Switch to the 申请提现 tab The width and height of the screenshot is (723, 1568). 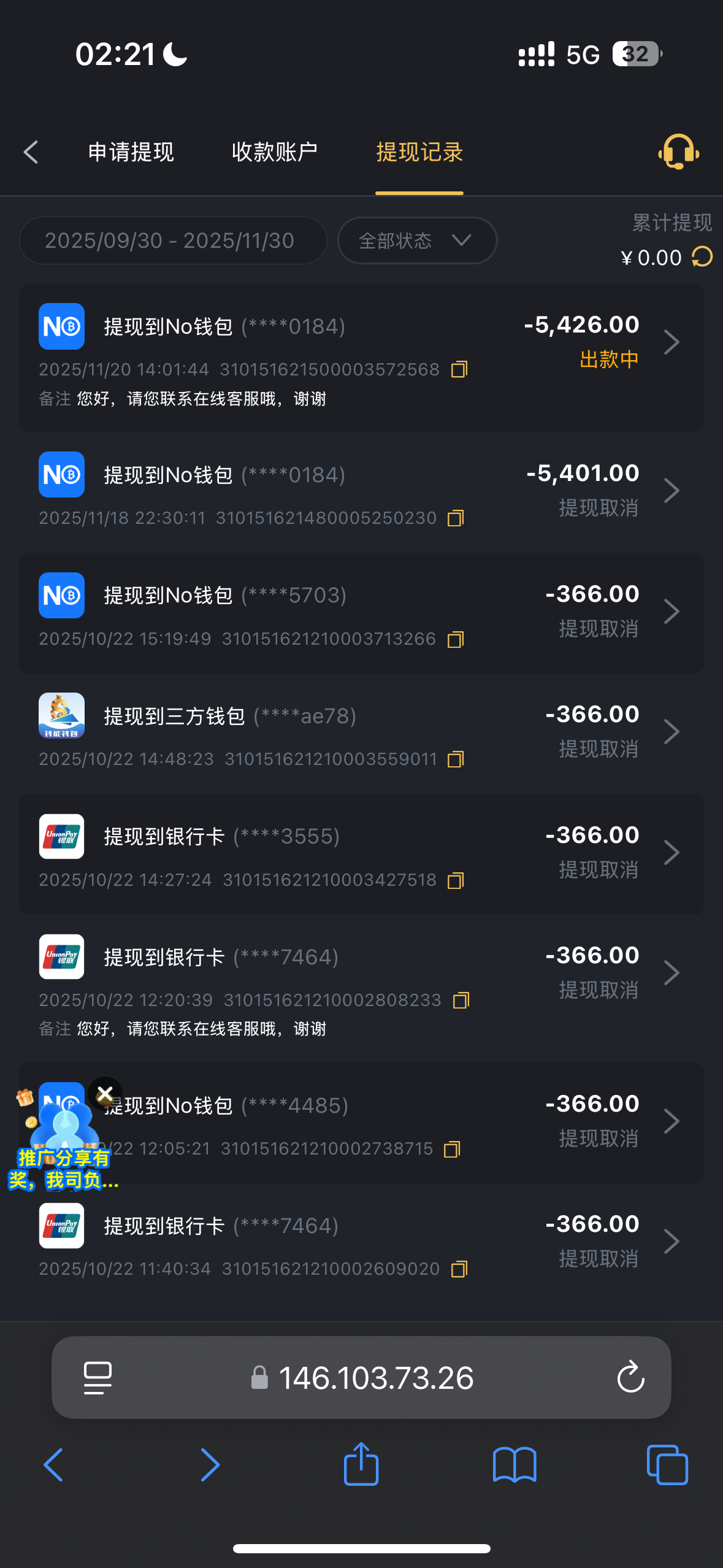131,152
